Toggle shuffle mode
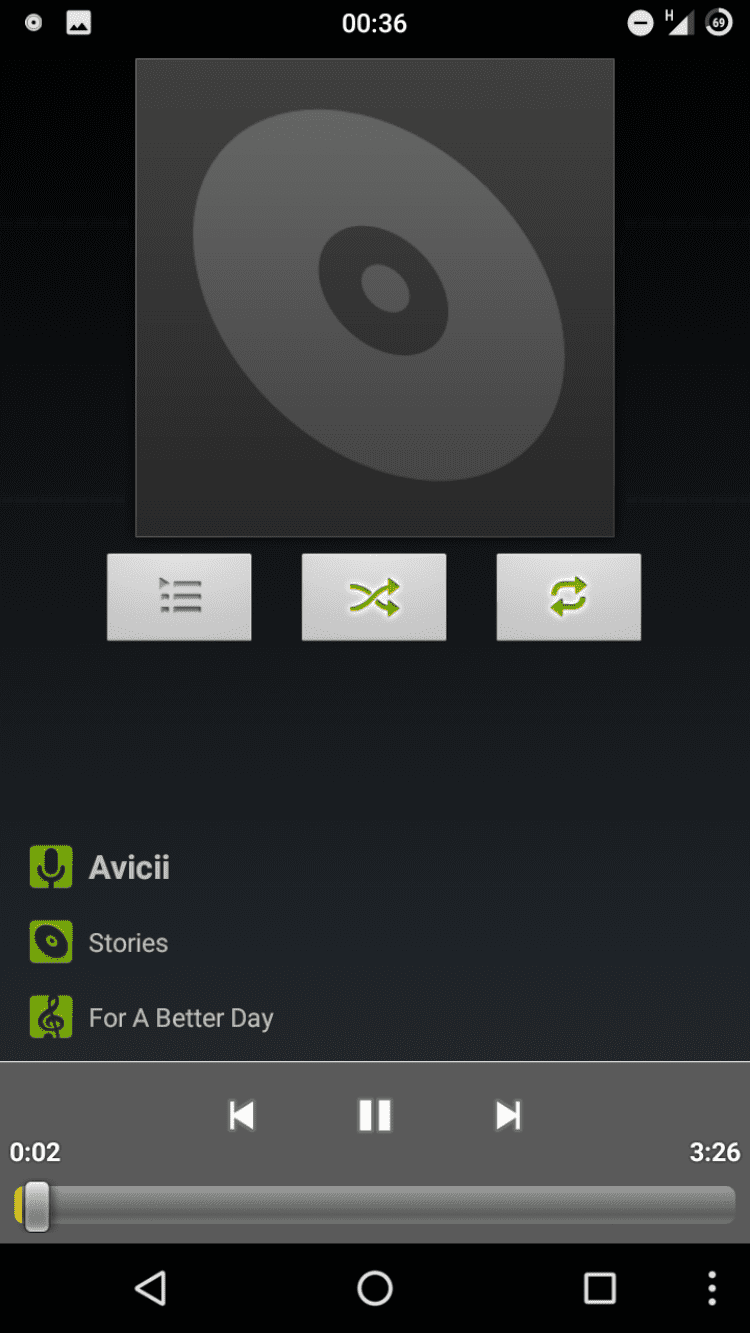This screenshot has width=750, height=1333. 374,597
